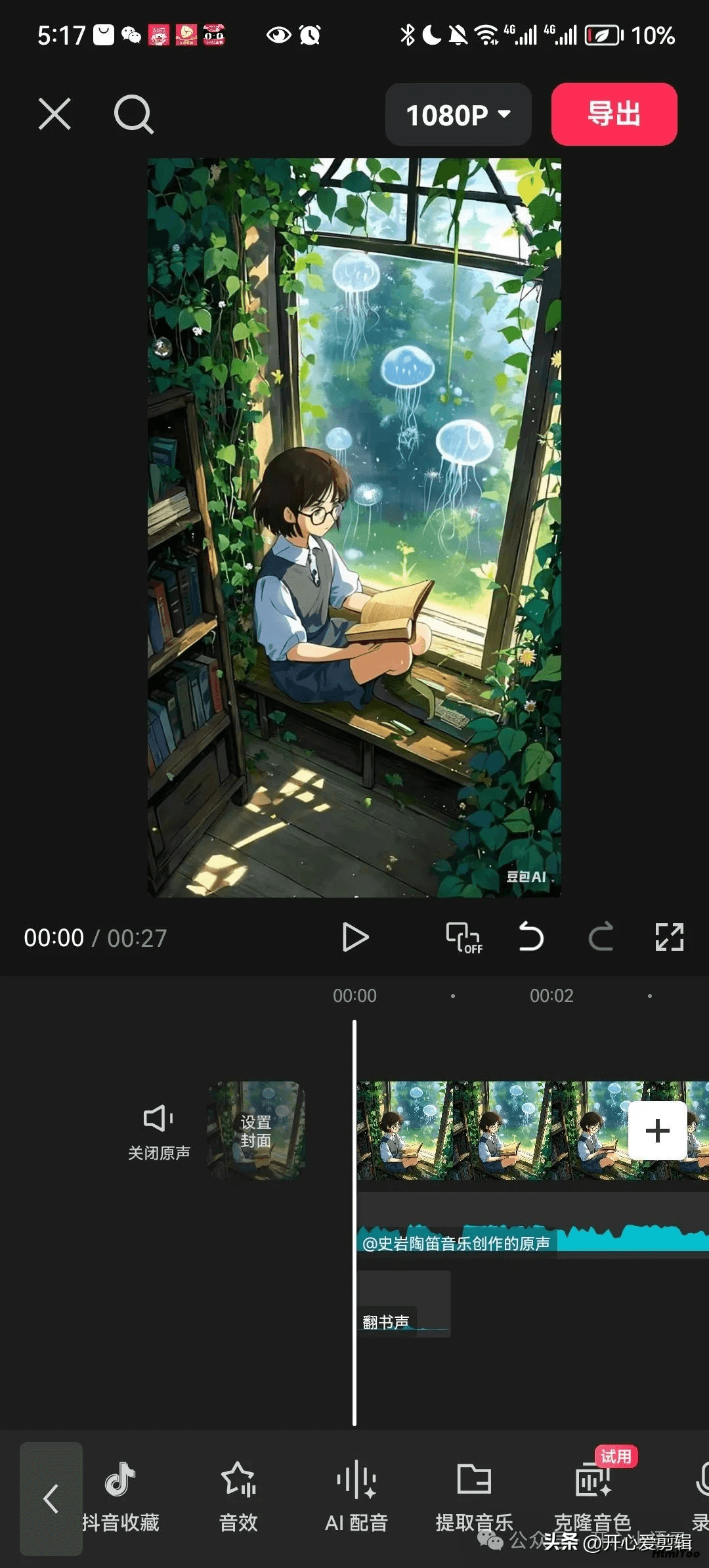Image resolution: width=709 pixels, height=1568 pixels.
Task: Go back using the toolbar's left arrow
Action: tap(51, 1499)
